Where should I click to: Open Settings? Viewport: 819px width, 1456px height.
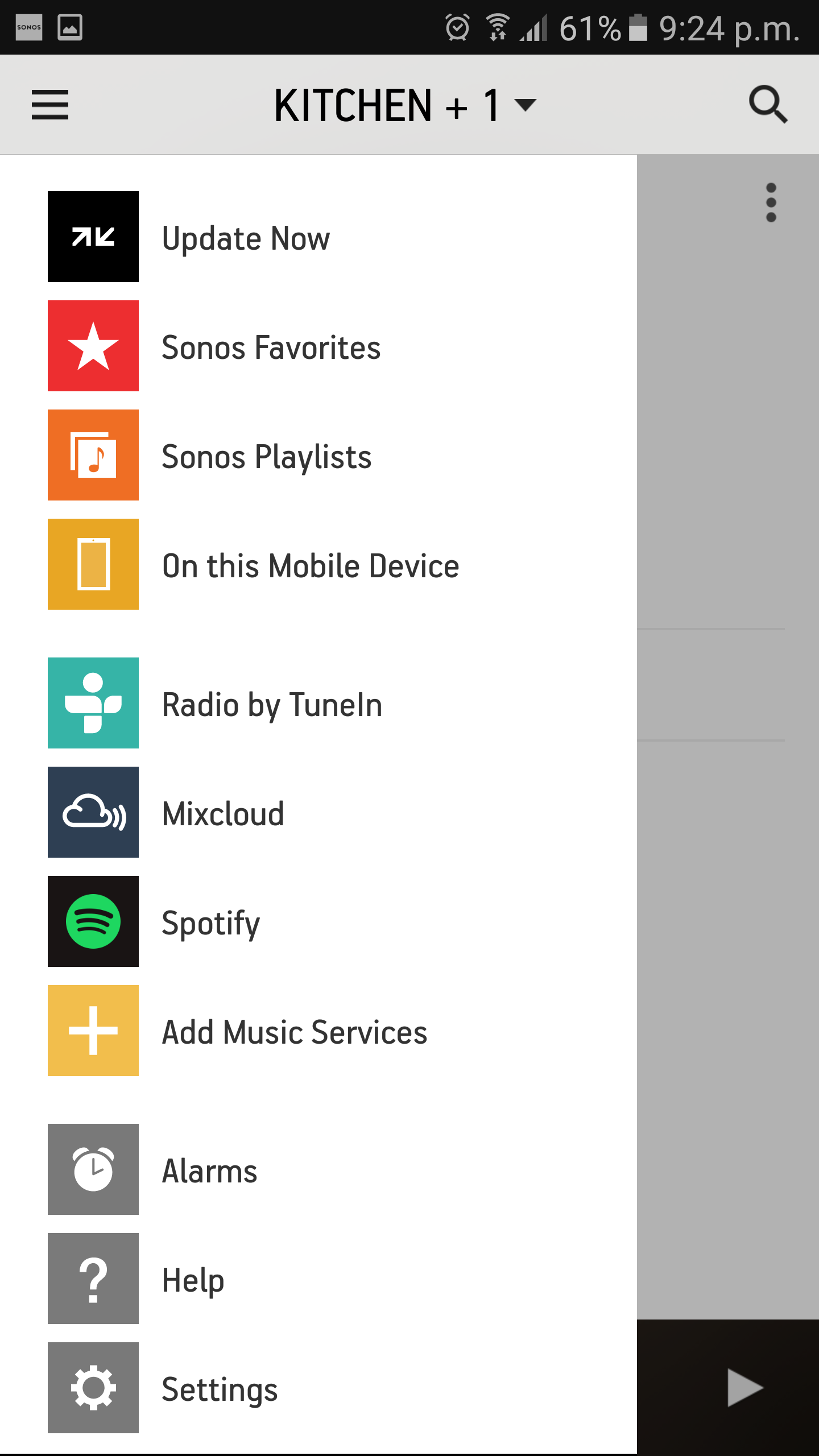318,1388
